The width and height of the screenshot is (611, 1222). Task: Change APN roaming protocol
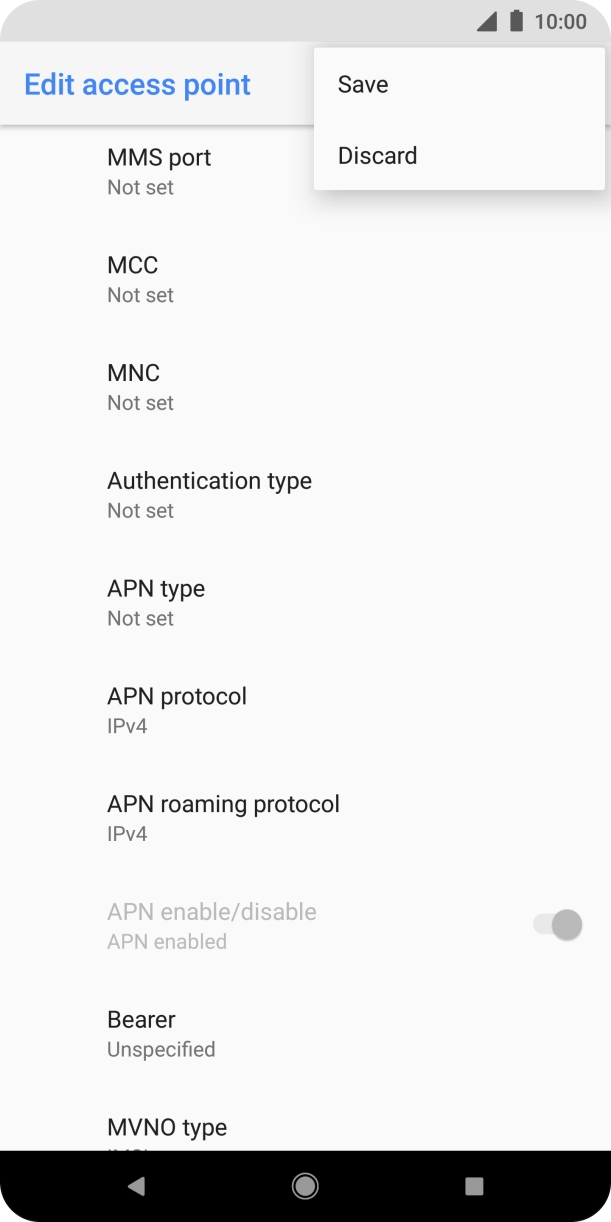click(305, 820)
